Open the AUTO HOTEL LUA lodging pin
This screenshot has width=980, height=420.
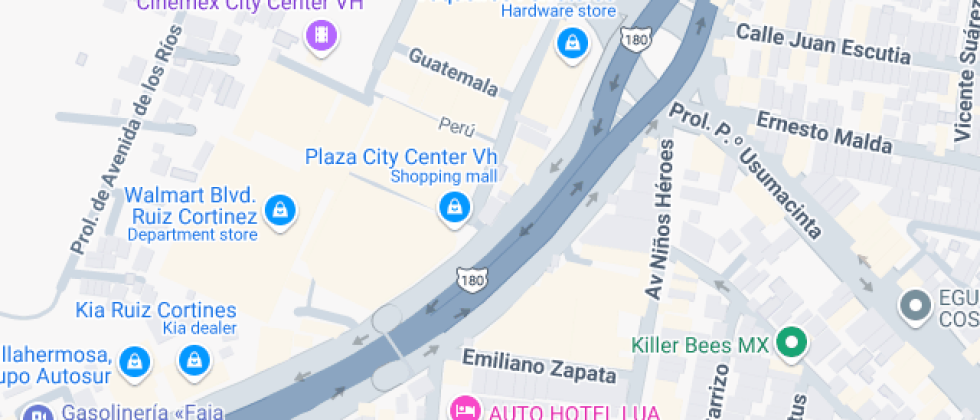[463, 409]
